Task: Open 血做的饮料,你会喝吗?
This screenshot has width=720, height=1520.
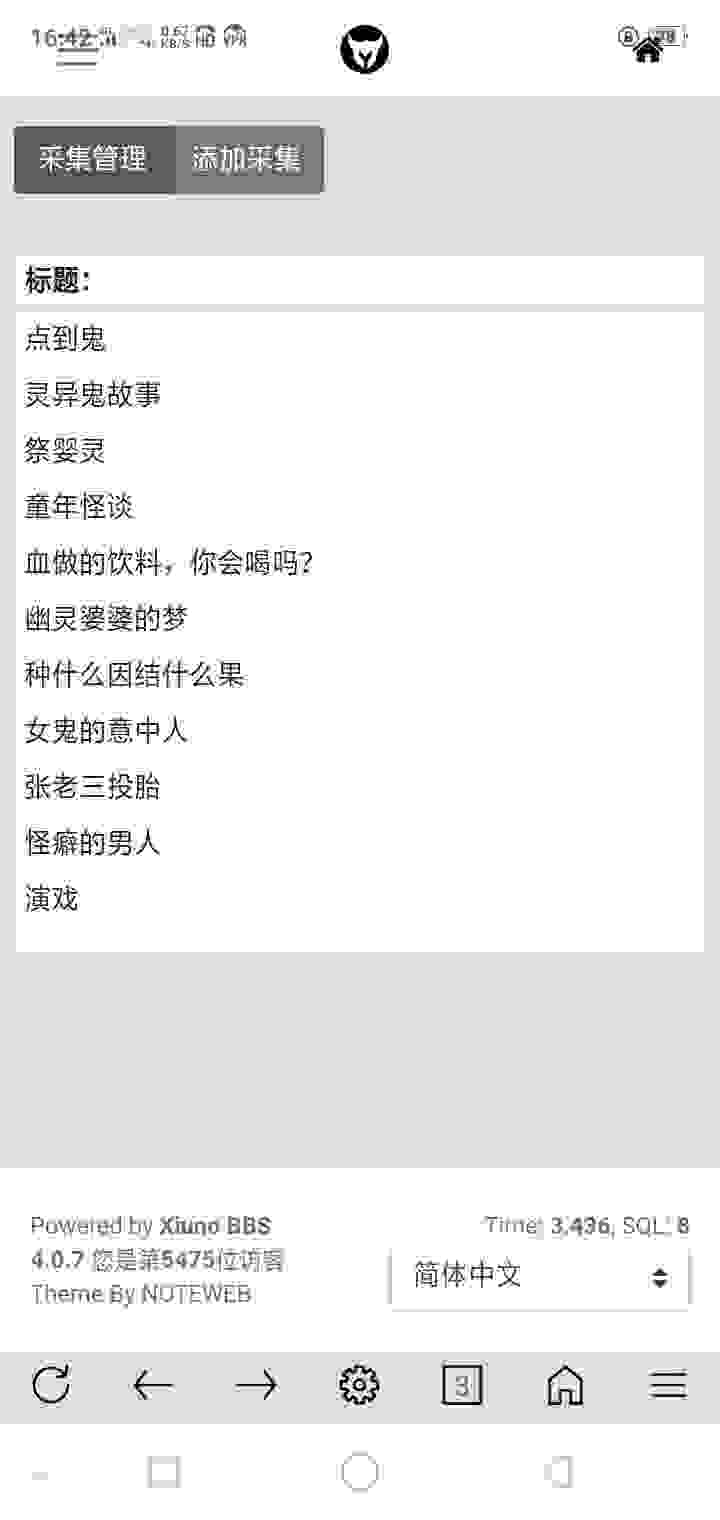Action: tap(169, 563)
